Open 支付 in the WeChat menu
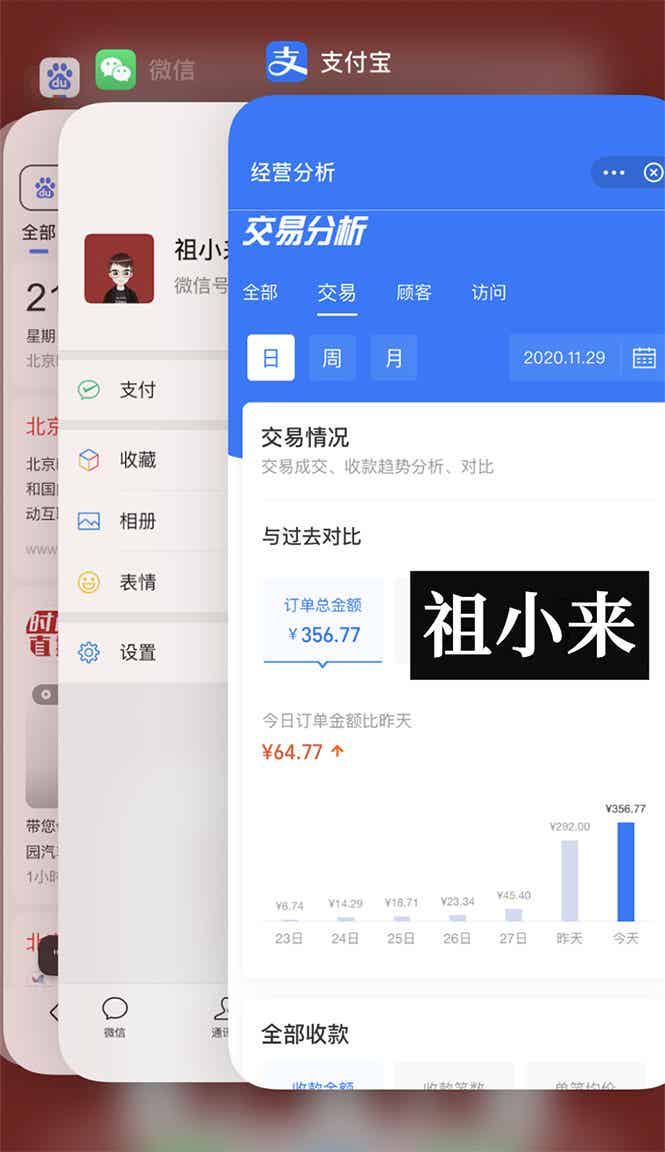The width and height of the screenshot is (665, 1152). (138, 390)
